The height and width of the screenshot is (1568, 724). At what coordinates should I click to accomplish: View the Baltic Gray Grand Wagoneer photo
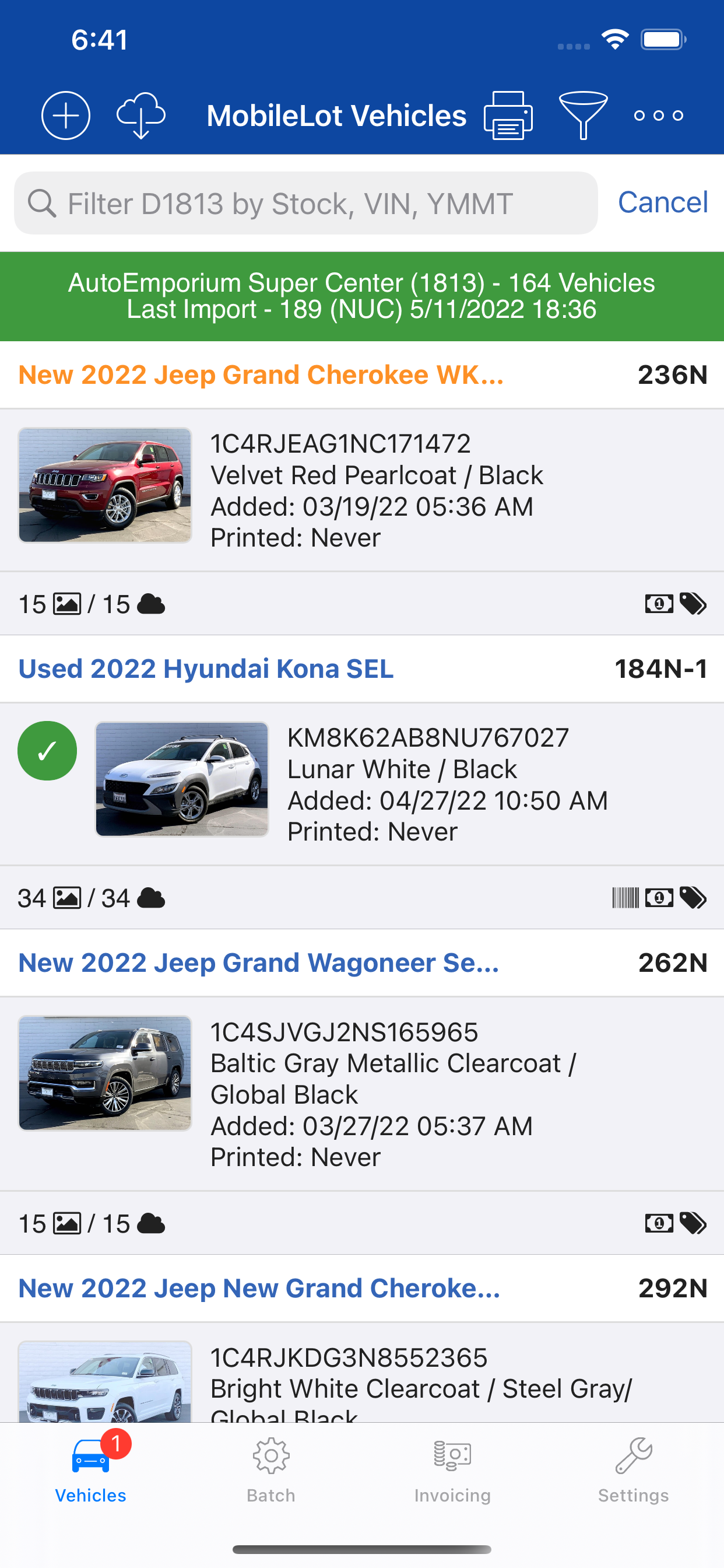(106, 1073)
